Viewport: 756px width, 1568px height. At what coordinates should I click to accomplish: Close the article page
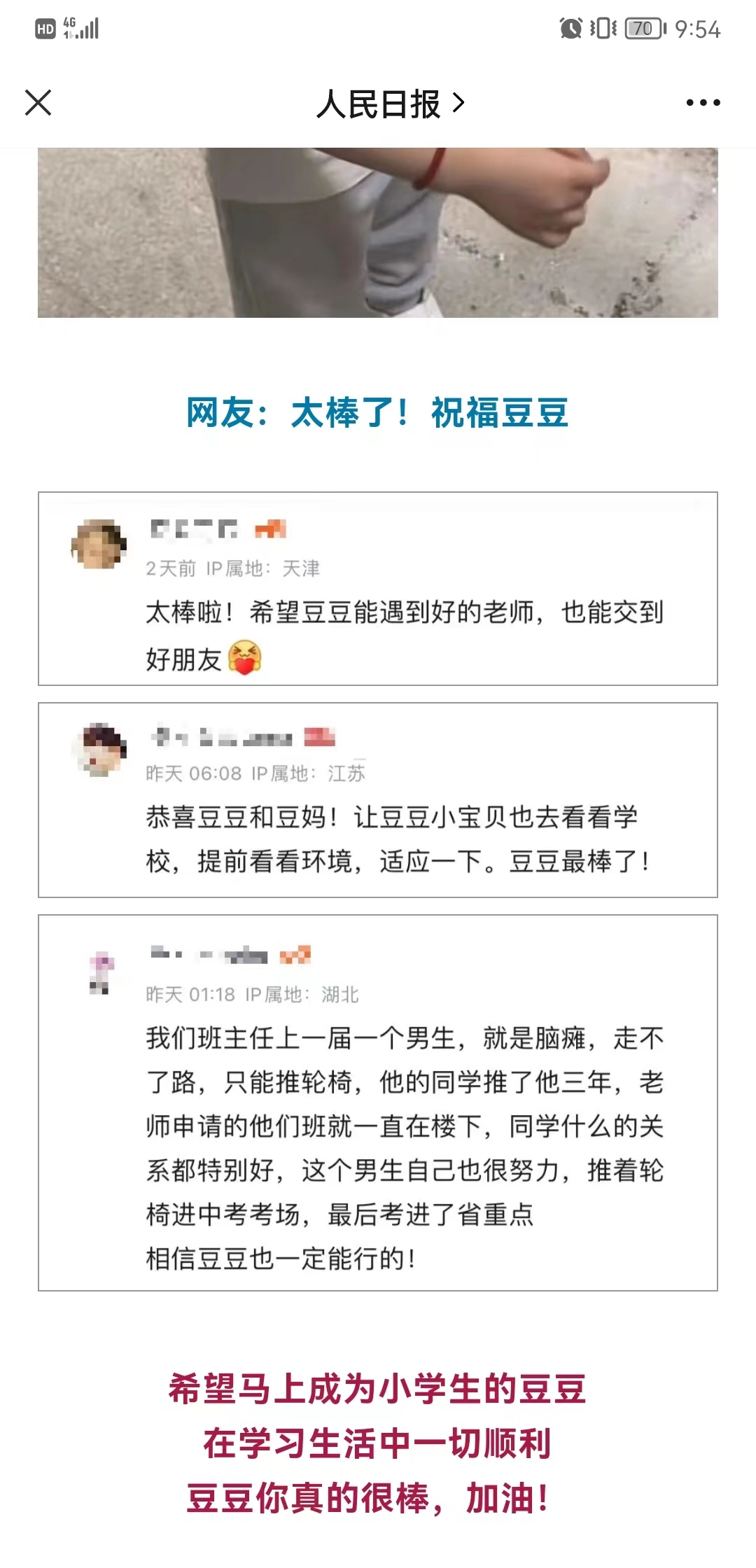tap(38, 103)
